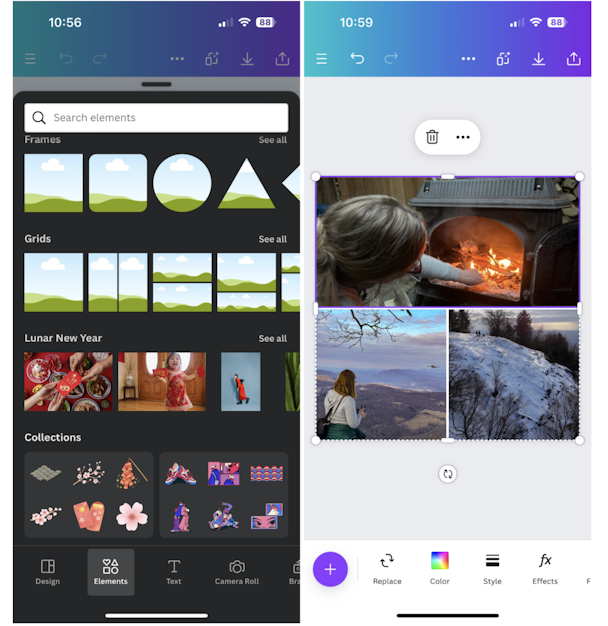Open more options beside the trash icon
This screenshot has width=608, height=626.
463,137
